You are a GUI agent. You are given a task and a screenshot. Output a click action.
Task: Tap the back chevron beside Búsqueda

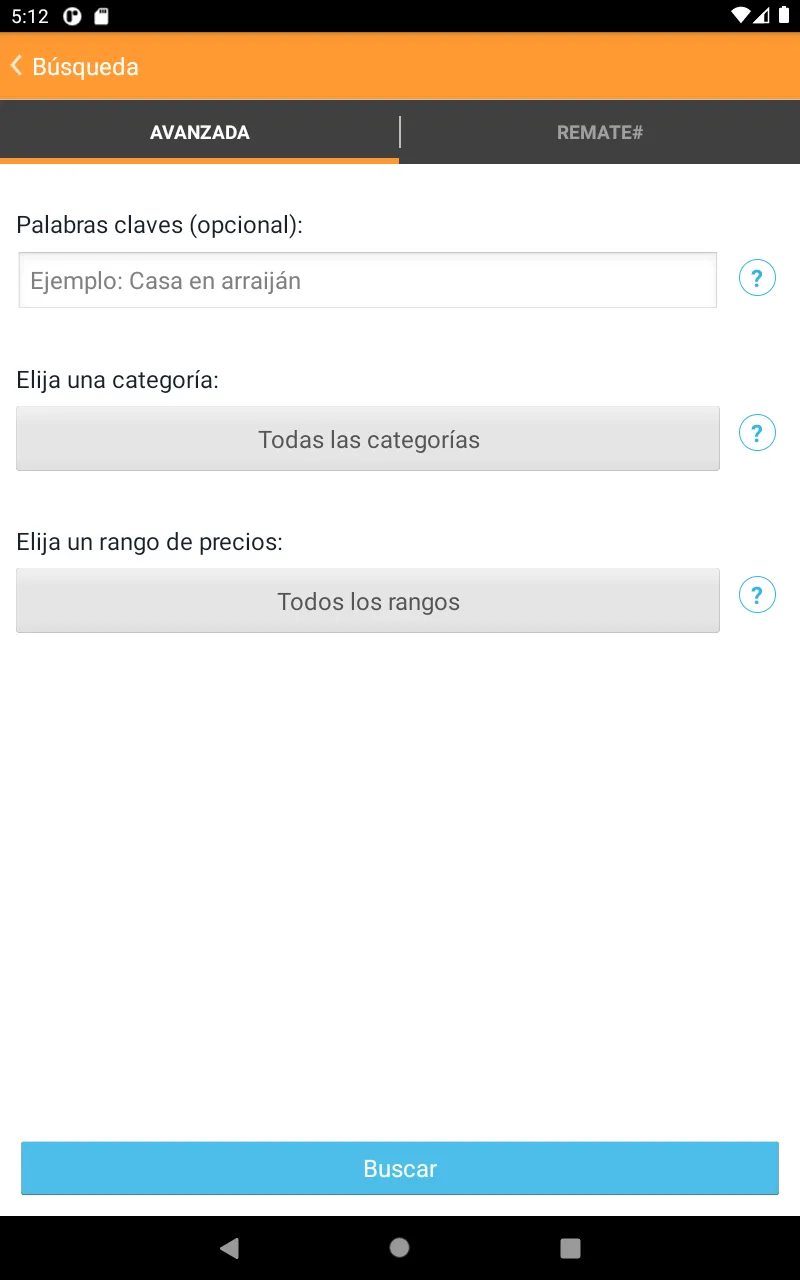click(x=15, y=65)
